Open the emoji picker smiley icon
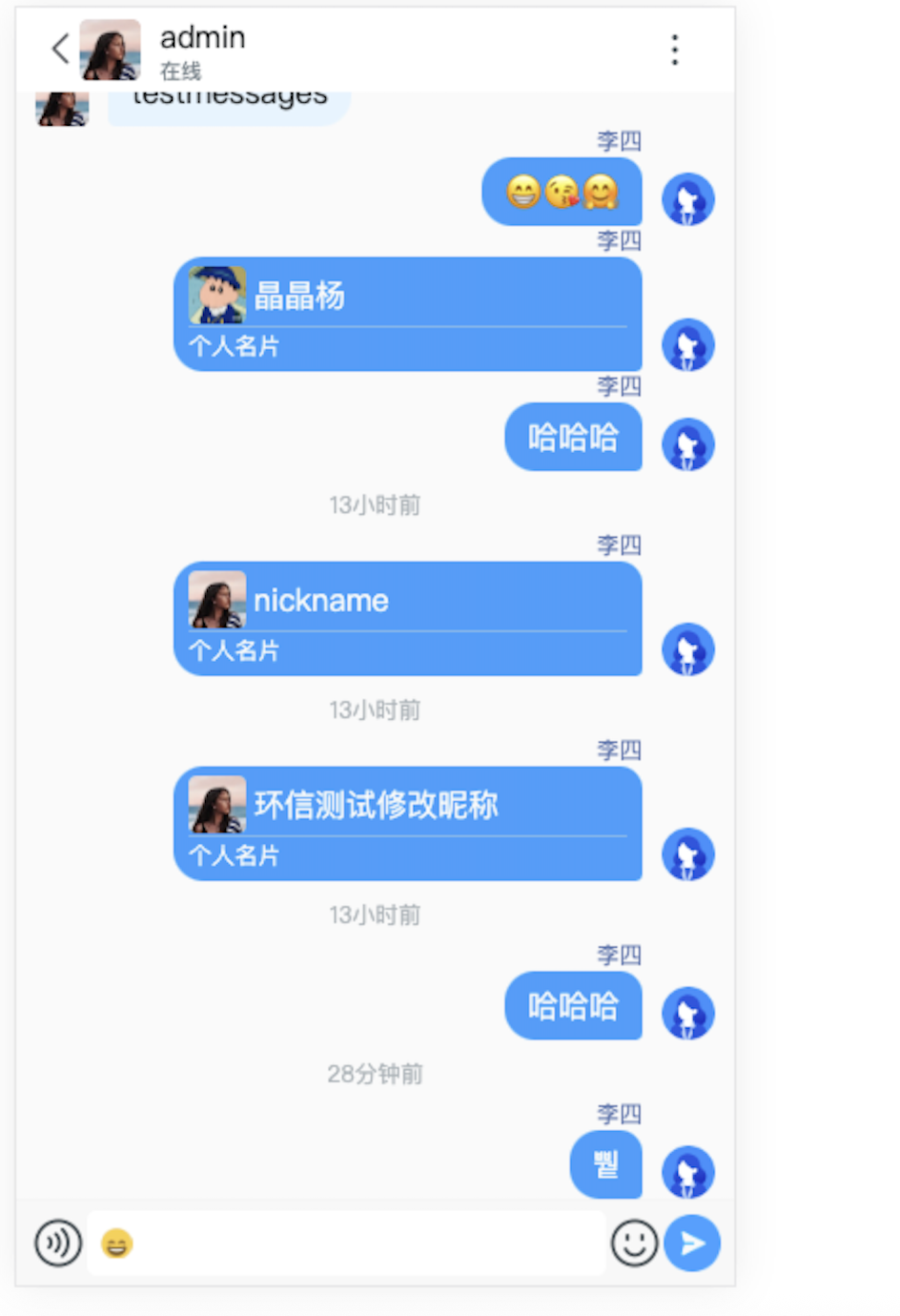900x1316 pixels. (635, 1243)
